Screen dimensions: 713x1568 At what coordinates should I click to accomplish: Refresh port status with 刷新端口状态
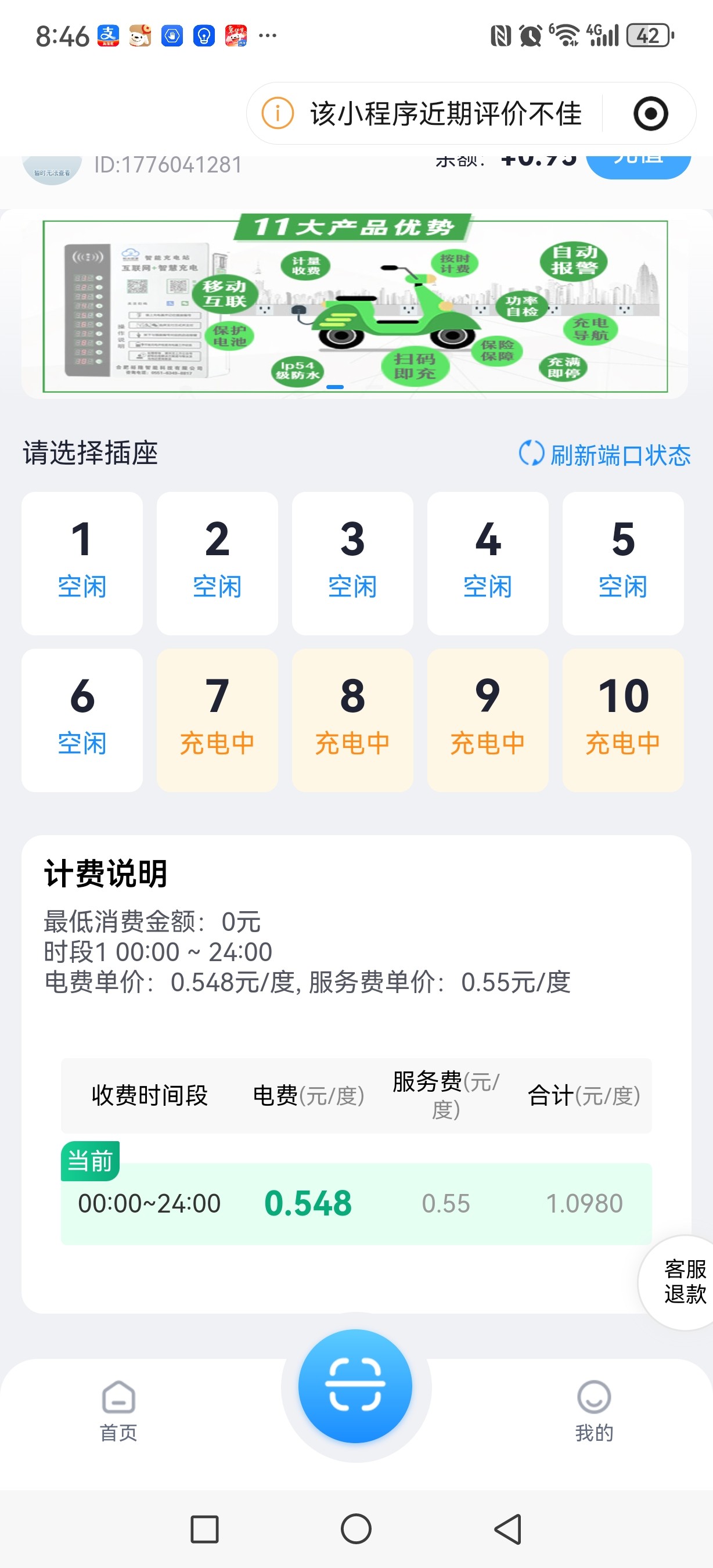point(604,455)
